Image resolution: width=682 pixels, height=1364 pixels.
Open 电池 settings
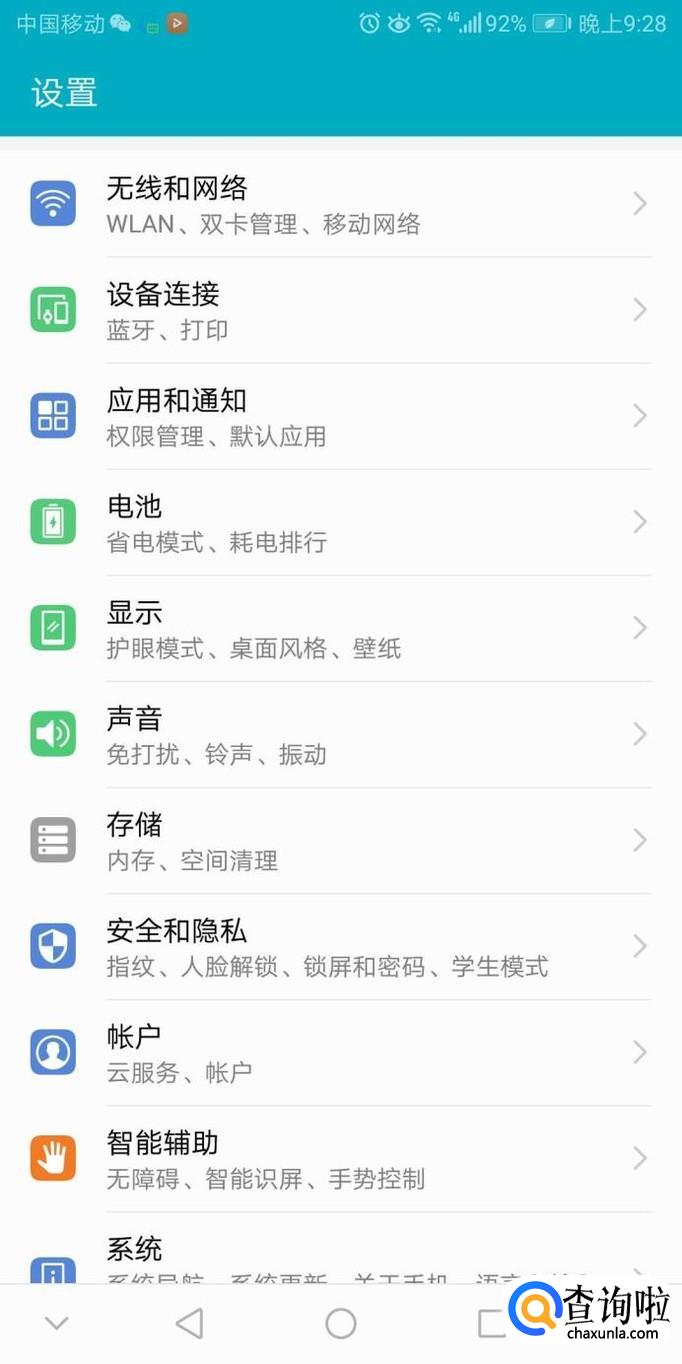pyautogui.click(x=340, y=522)
